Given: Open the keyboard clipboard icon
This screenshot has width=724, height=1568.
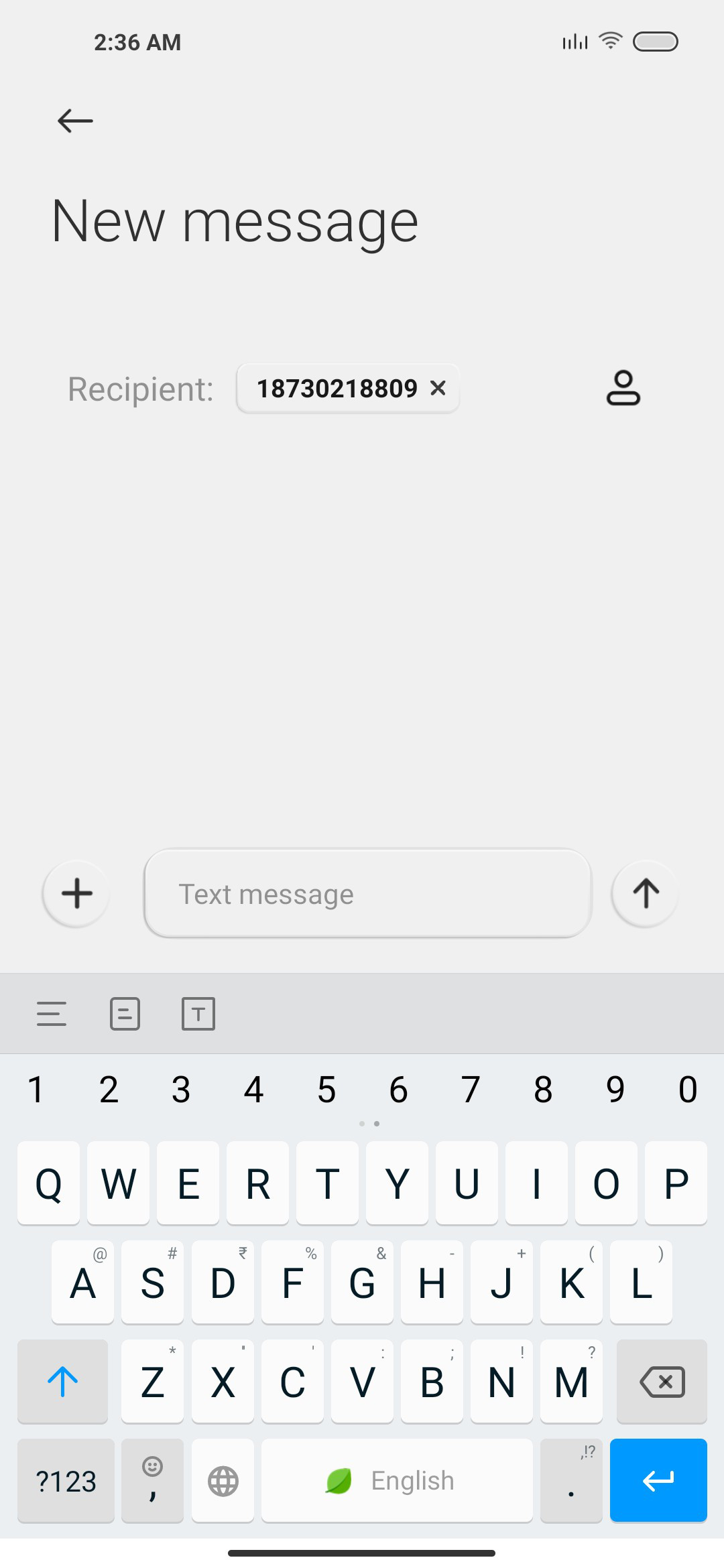Looking at the screenshot, I should (125, 1014).
